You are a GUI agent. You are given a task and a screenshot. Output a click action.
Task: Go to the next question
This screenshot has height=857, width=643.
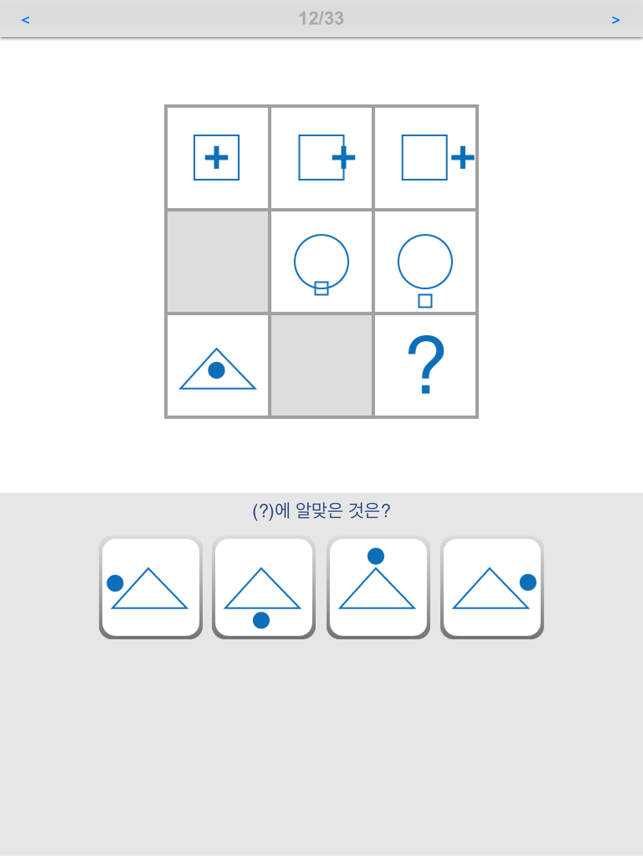615,20
